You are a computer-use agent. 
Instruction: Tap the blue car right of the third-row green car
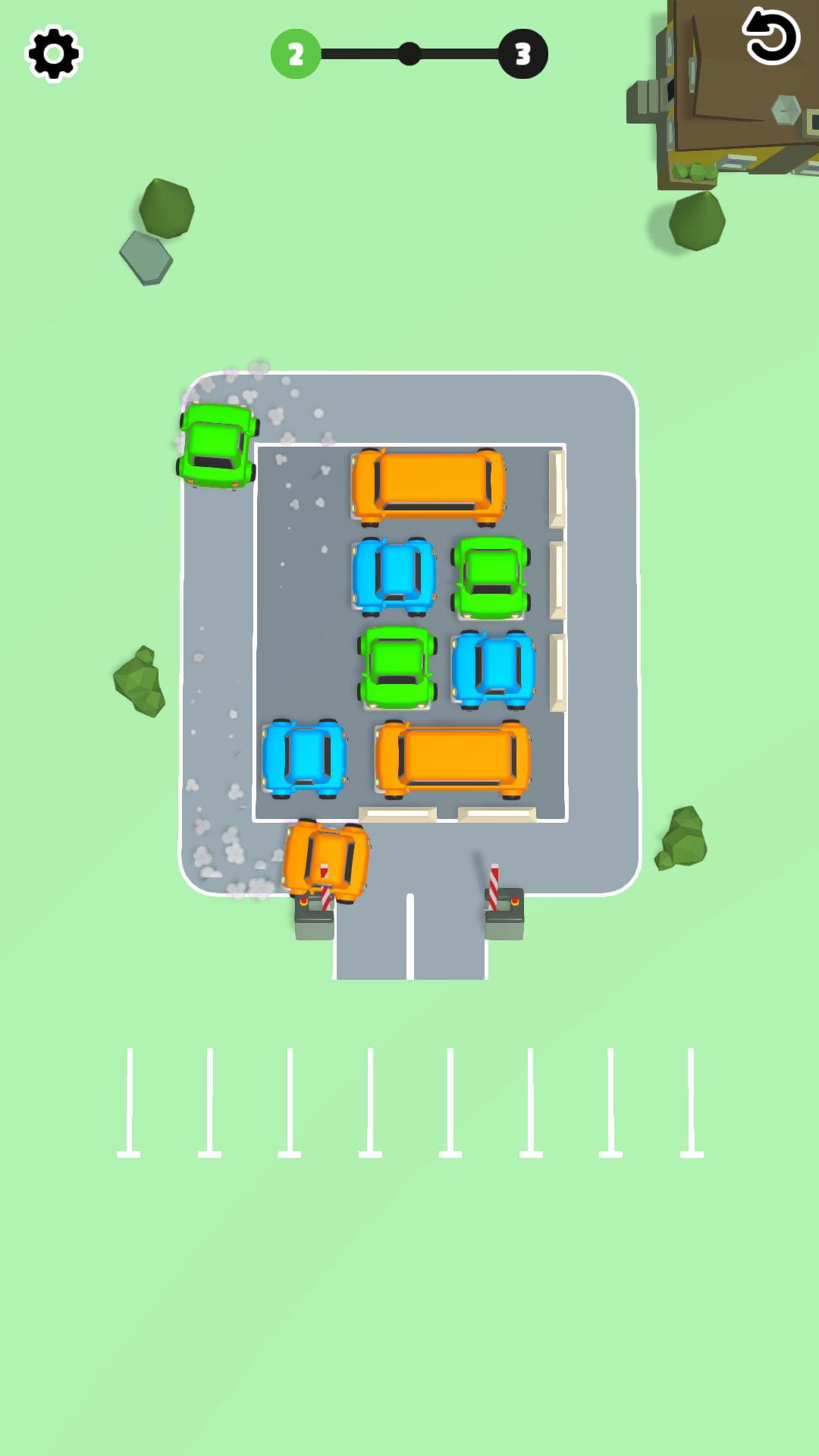tap(494, 670)
